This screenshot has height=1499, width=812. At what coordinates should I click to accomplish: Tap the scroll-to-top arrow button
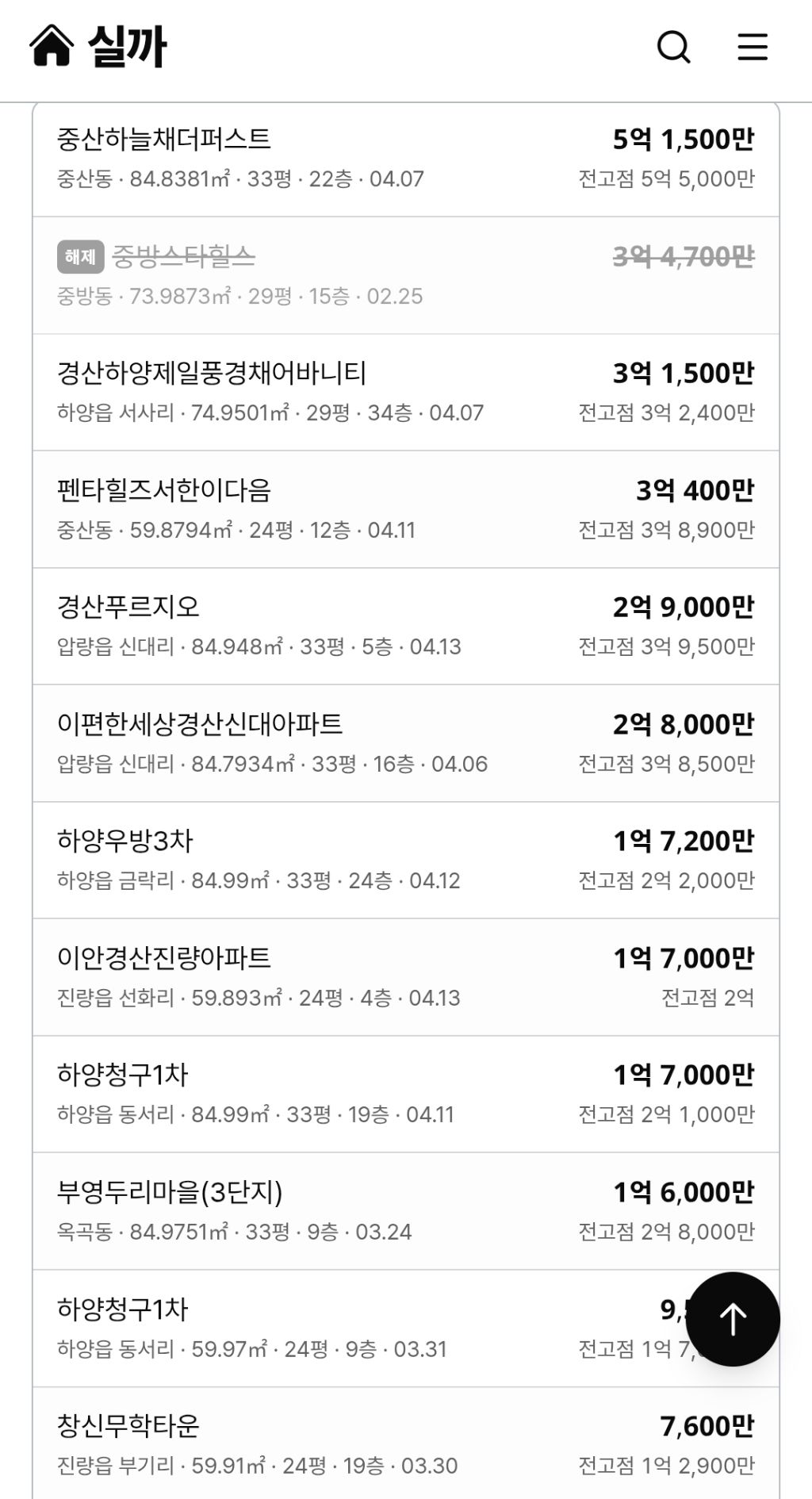(733, 1319)
